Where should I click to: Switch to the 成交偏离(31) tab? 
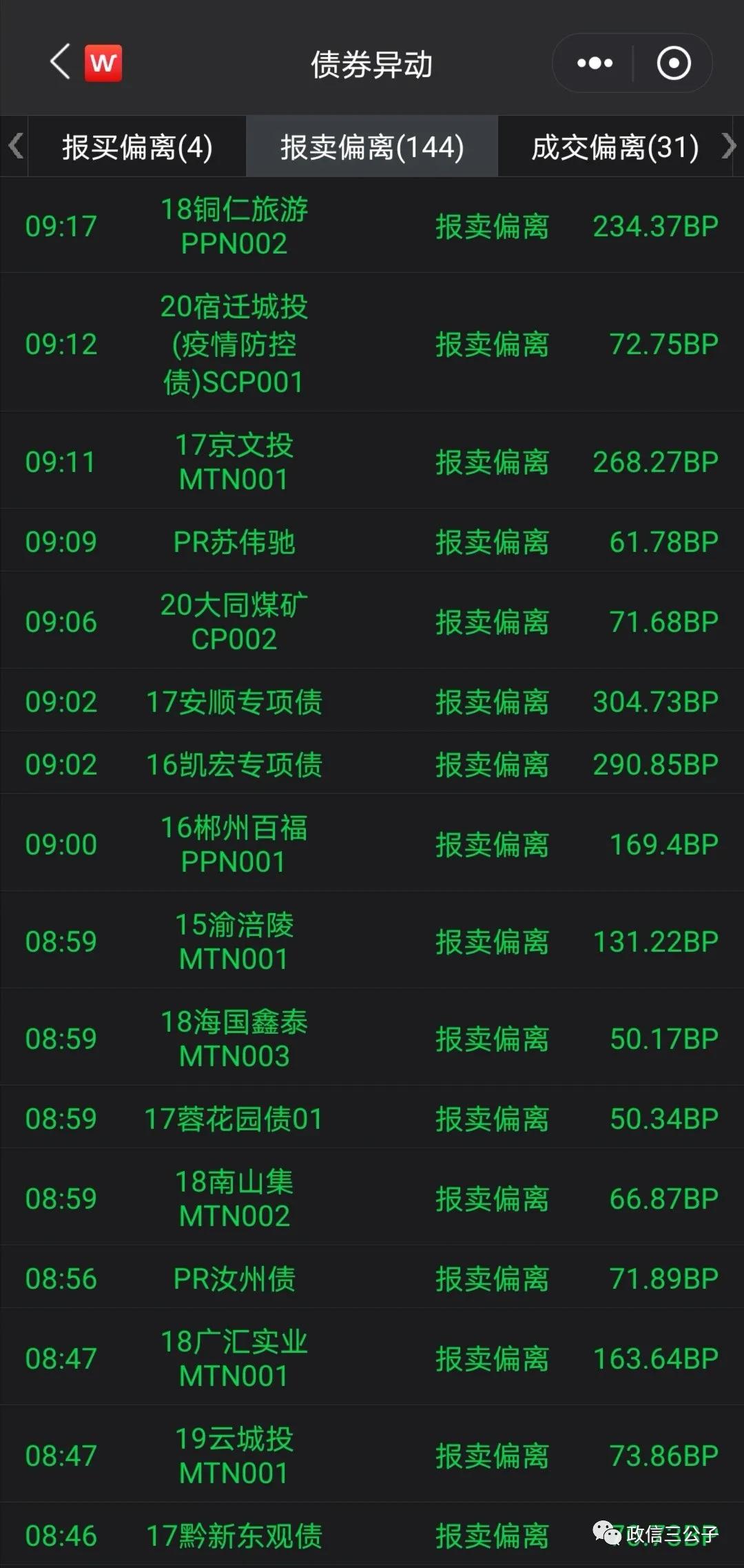pos(614,147)
